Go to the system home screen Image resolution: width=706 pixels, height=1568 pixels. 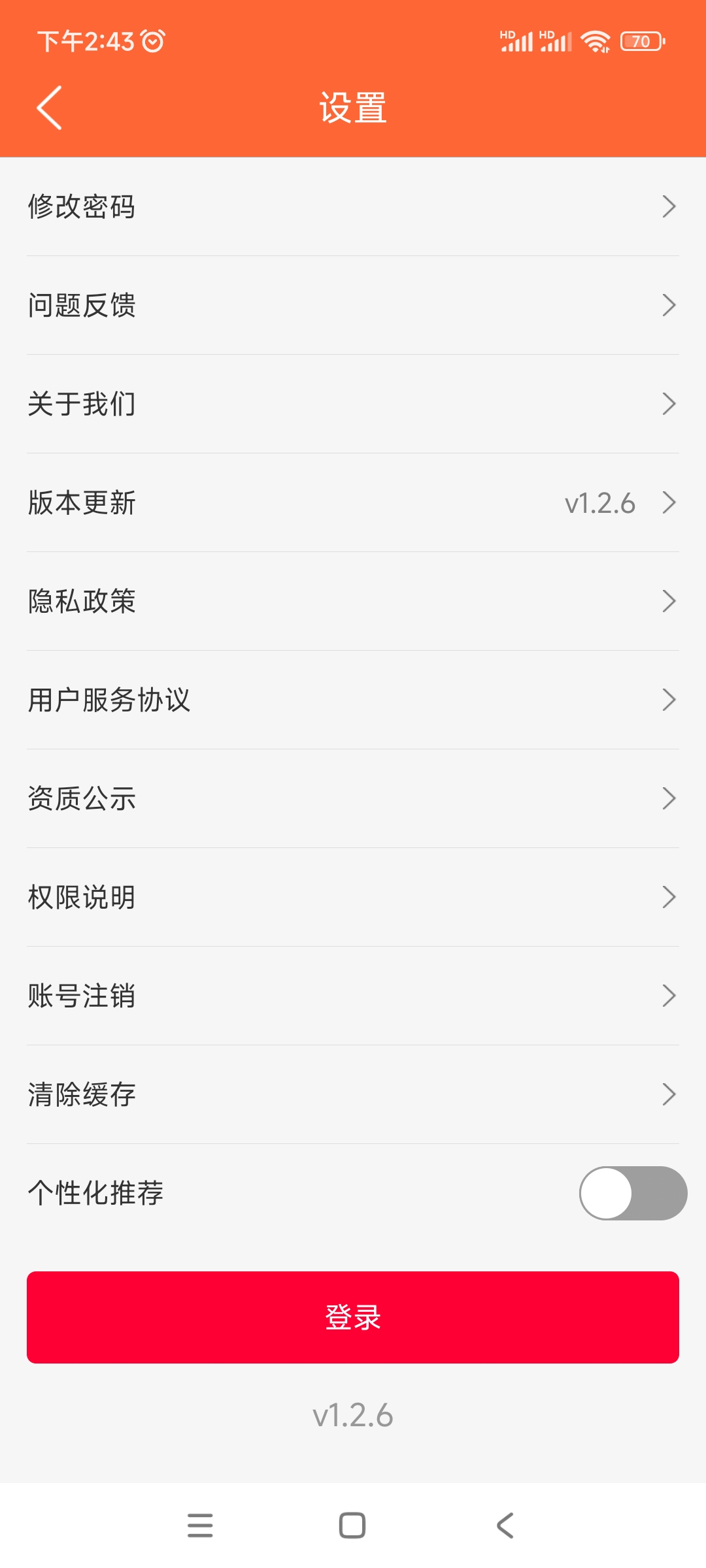point(352,1526)
